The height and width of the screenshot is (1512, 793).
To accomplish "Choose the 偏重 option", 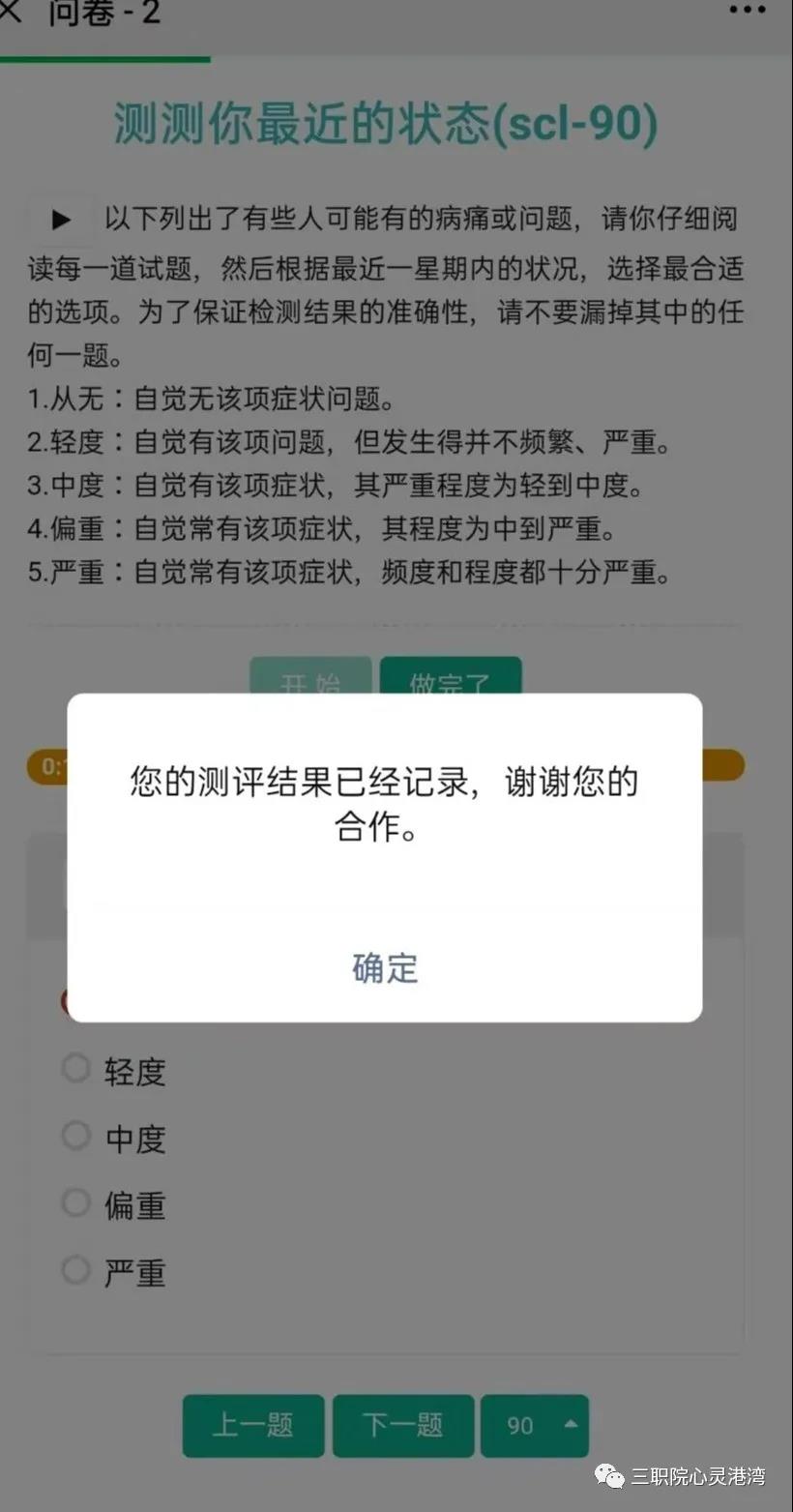I will pos(76,1202).
